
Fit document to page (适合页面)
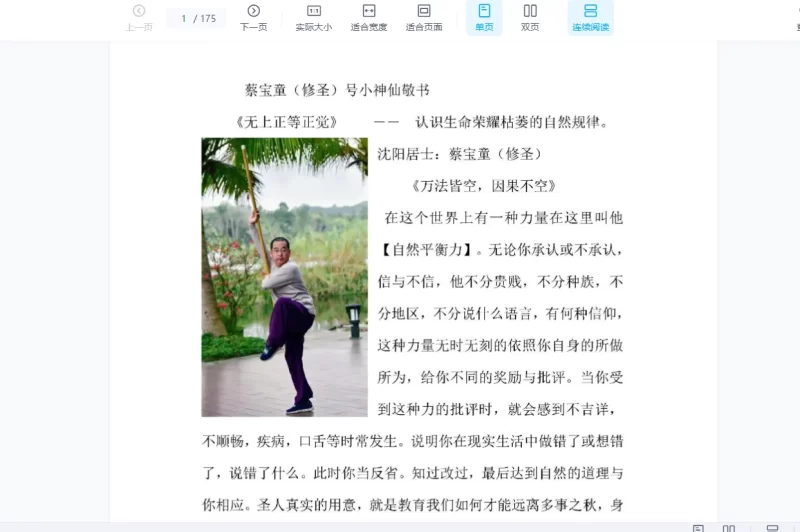point(424,17)
